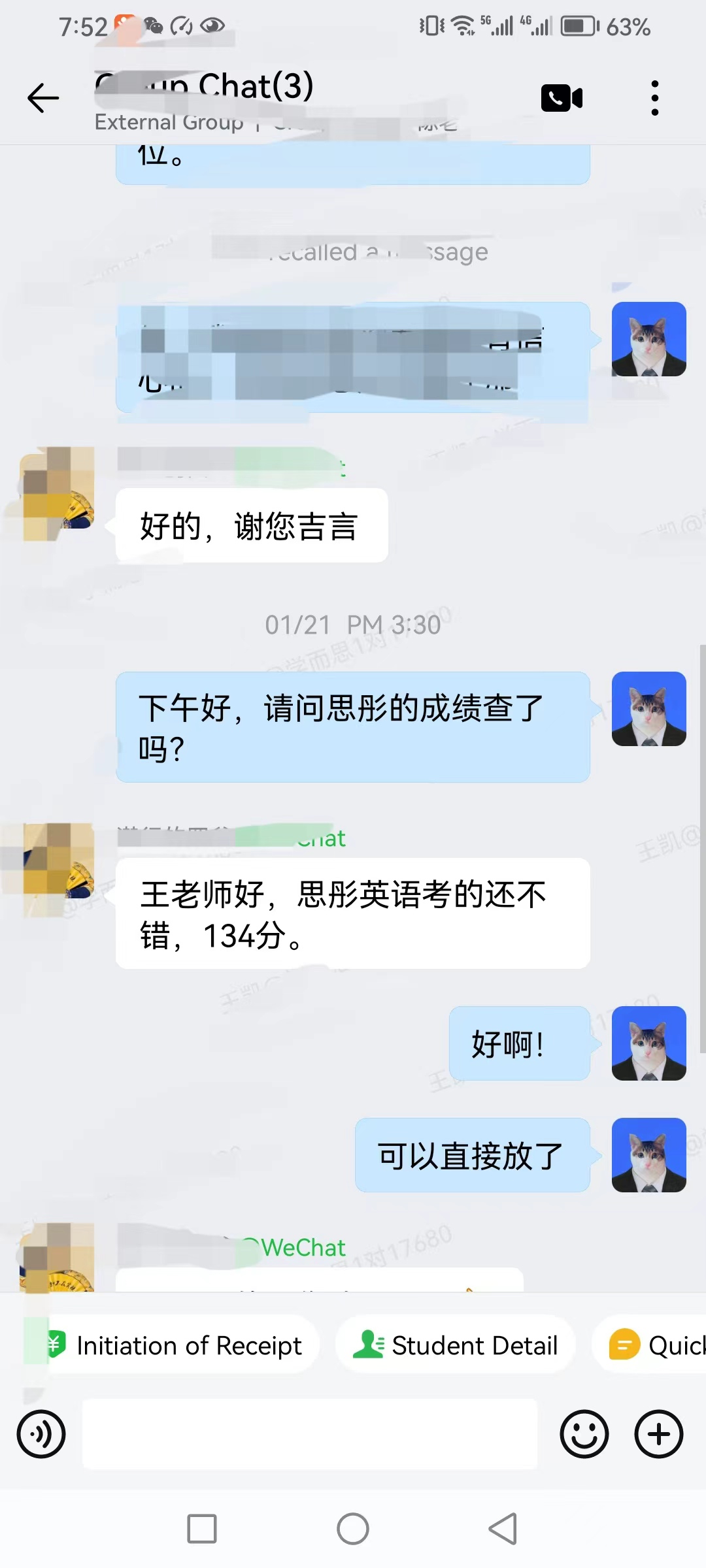Open the three-dot overflow menu
Screen dimensions: 706x1568
click(x=654, y=98)
